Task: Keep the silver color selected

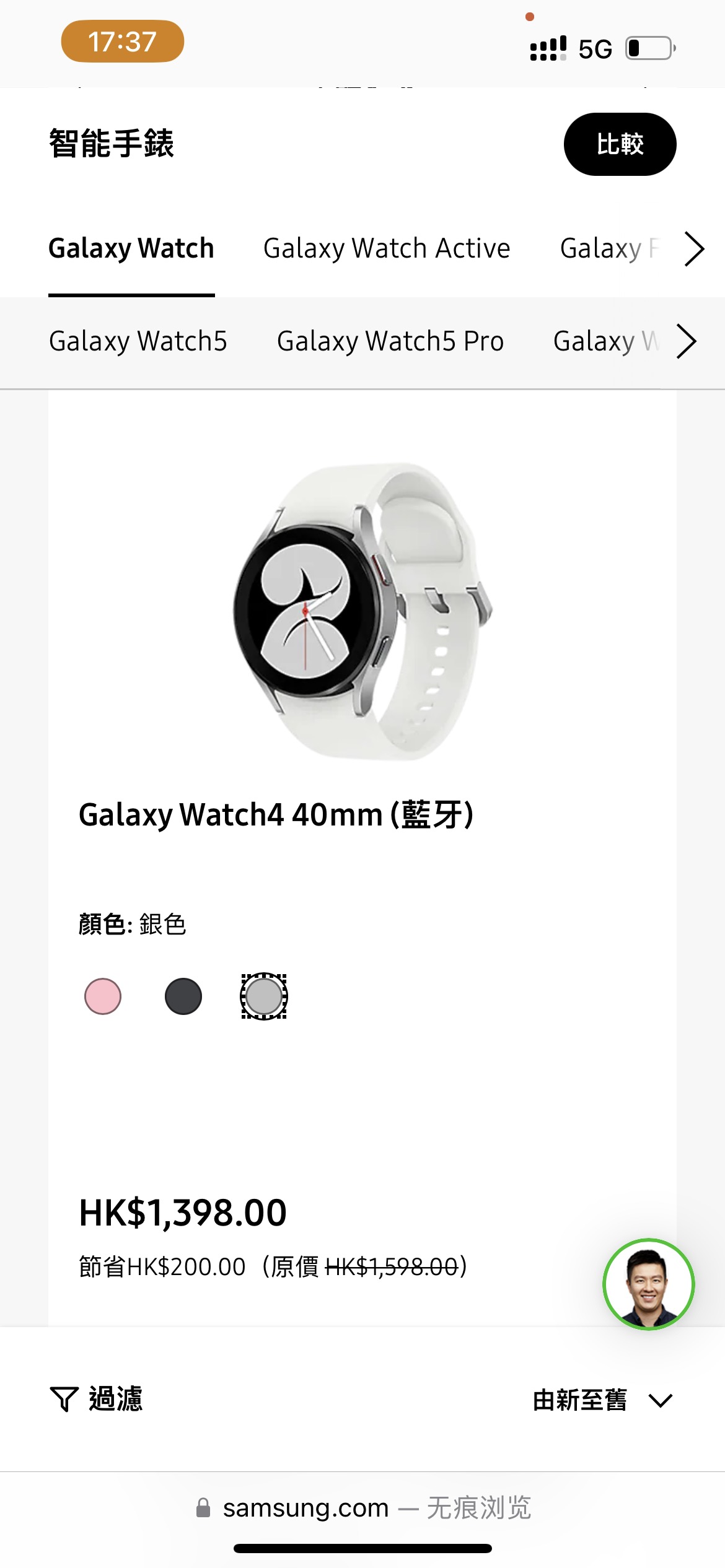Action: [x=264, y=996]
